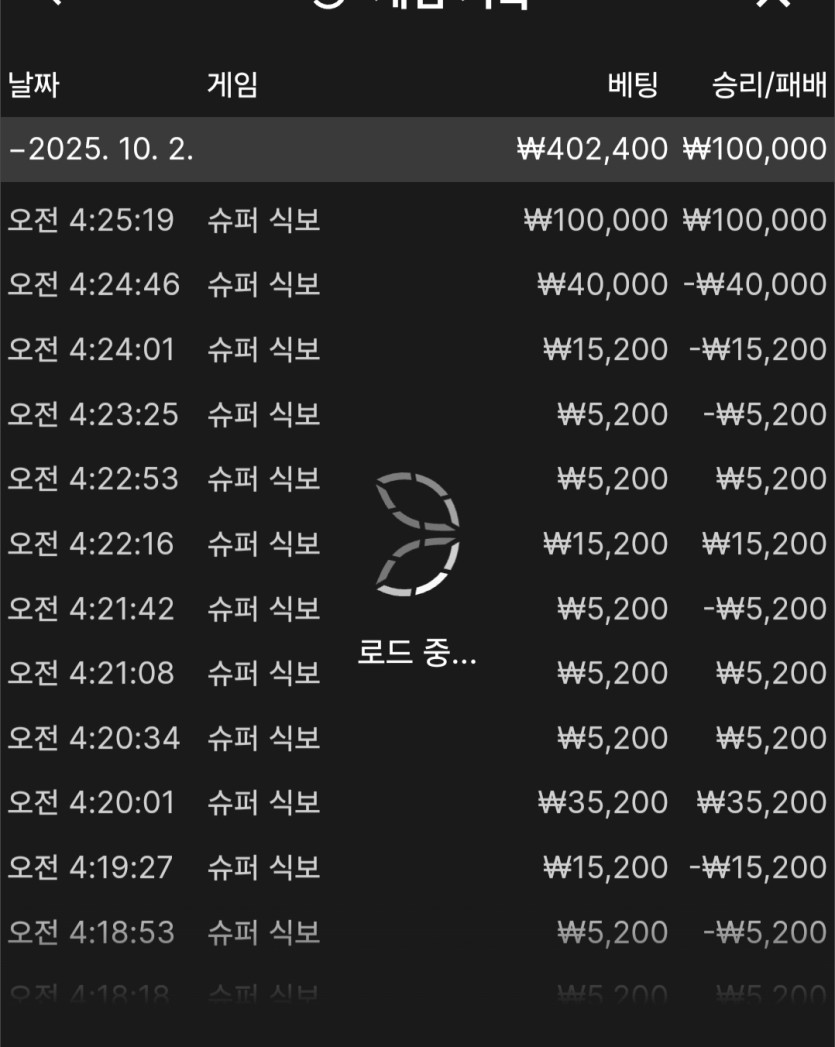
Task: Collapse the 2025. 10. 2. date group
Action: tap(100, 150)
